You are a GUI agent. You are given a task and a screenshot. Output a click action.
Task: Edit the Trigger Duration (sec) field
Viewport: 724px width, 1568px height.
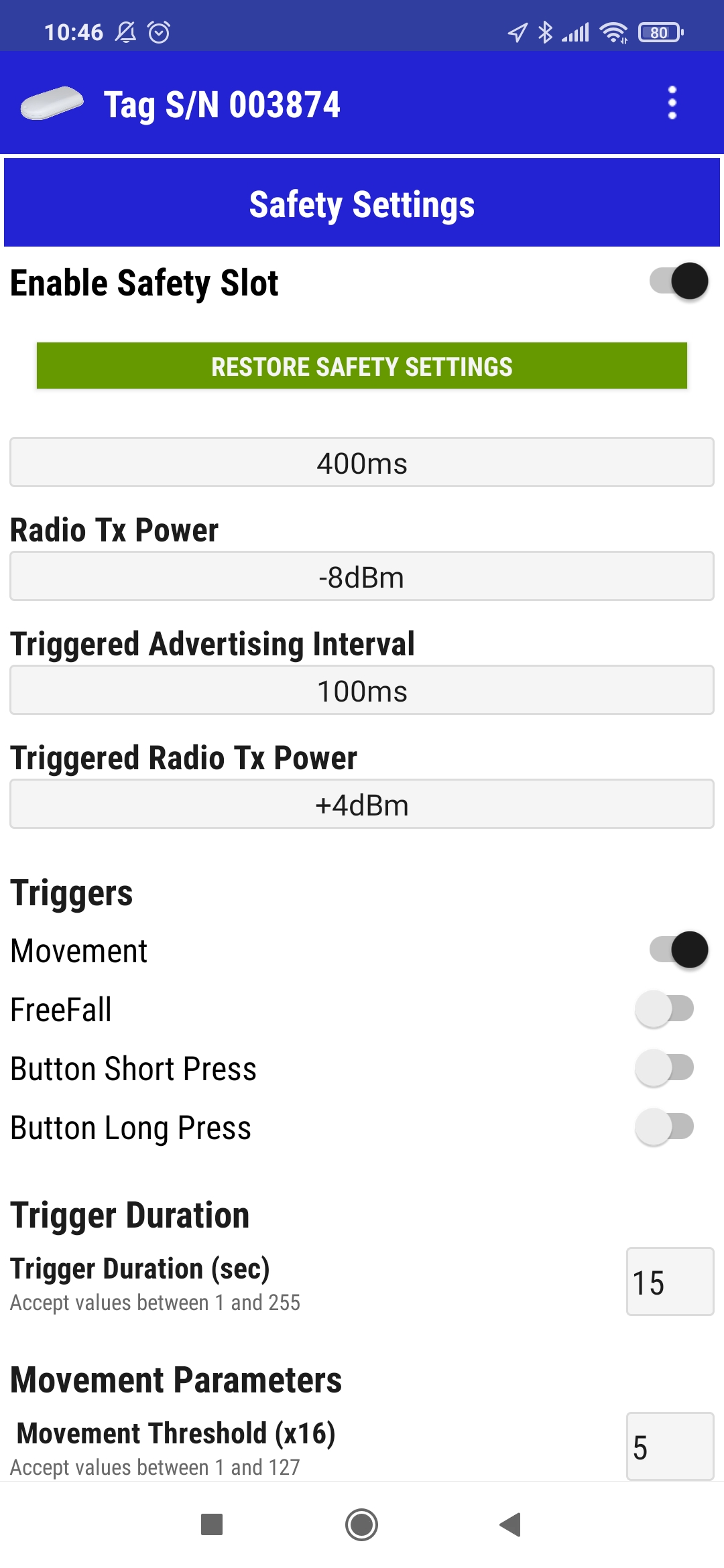pyautogui.click(x=670, y=1281)
